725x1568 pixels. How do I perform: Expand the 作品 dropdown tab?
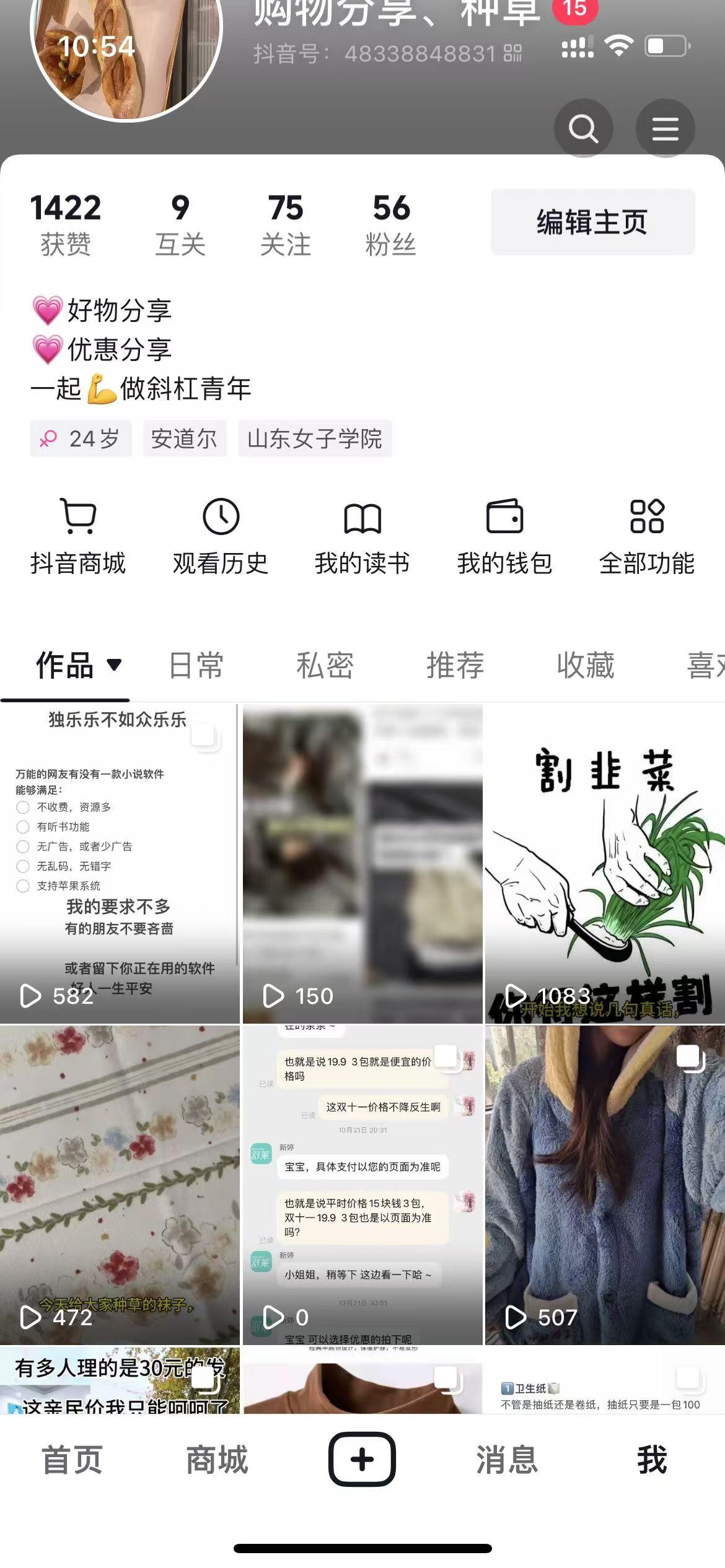(78, 665)
